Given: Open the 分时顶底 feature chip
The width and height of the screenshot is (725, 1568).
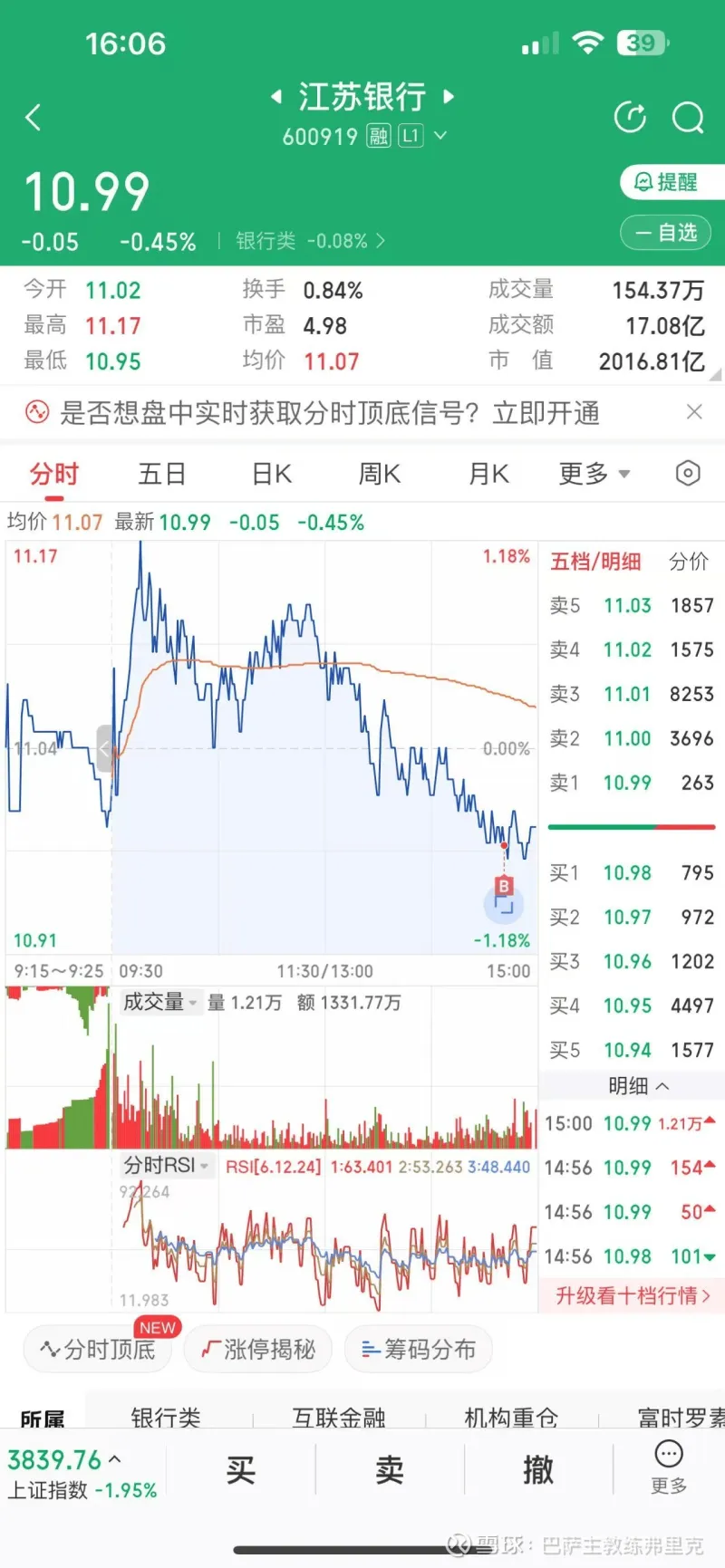Looking at the screenshot, I should click(x=101, y=1350).
